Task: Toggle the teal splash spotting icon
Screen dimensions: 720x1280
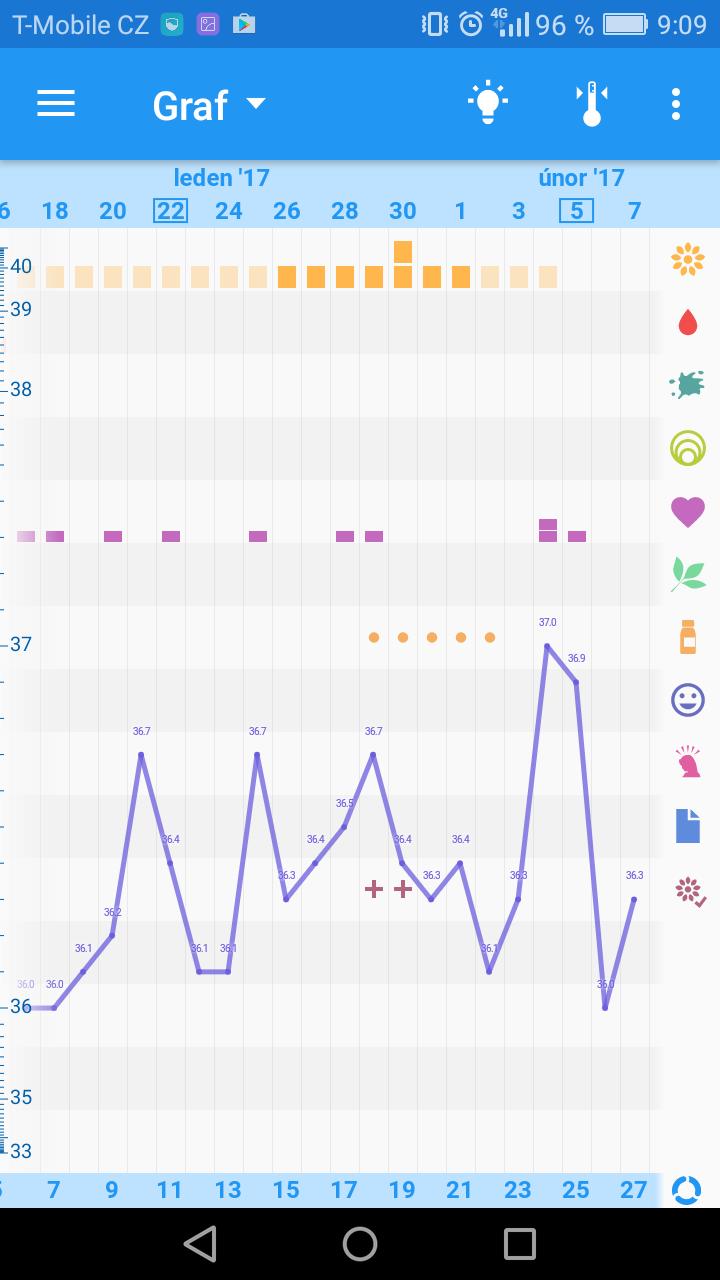Action: pos(688,385)
